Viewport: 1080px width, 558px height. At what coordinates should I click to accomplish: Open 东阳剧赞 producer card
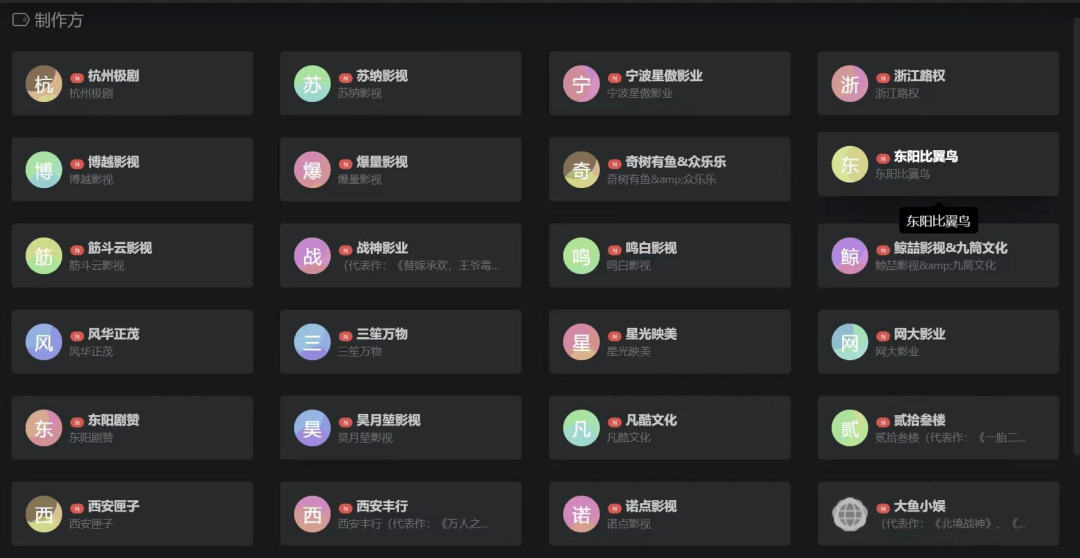[132, 428]
